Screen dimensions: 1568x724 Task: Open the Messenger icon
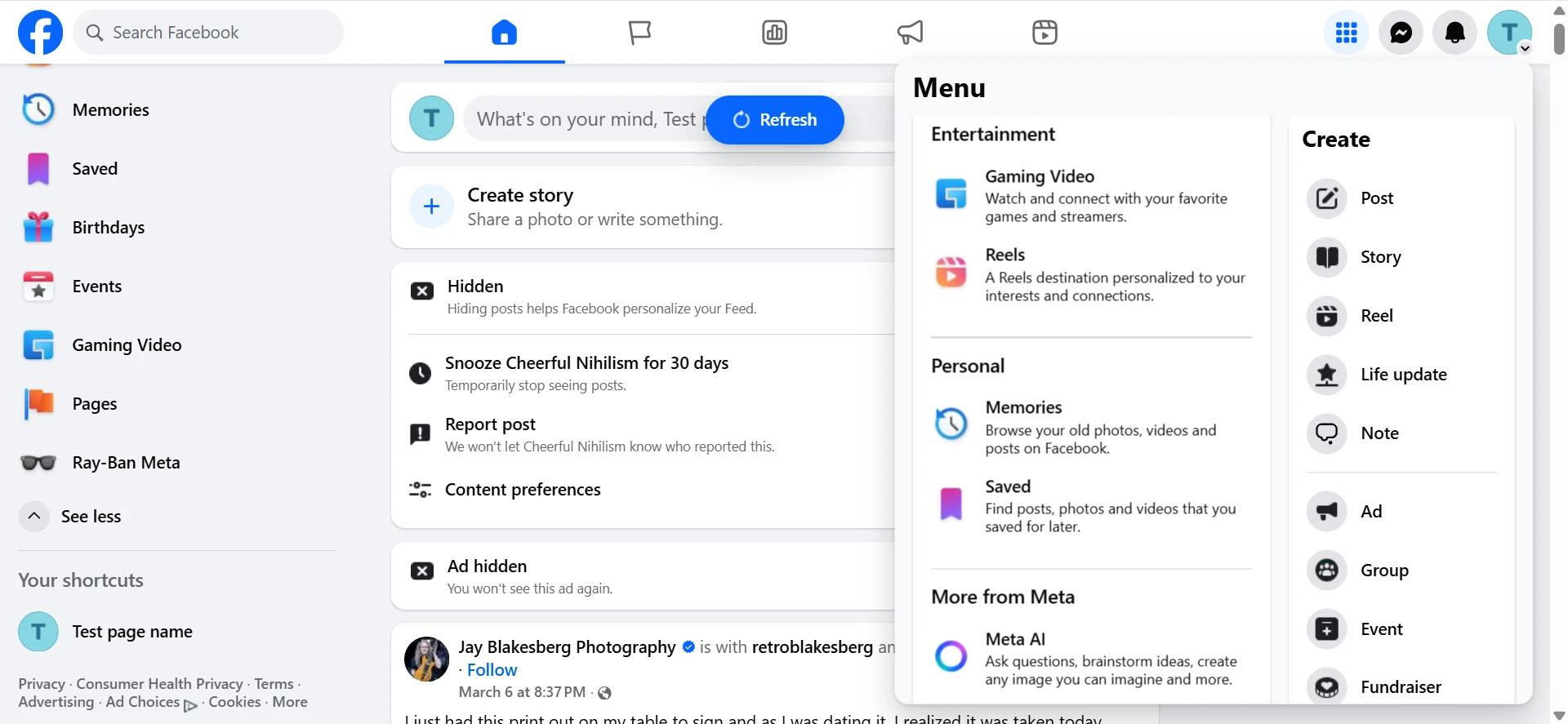click(1401, 33)
